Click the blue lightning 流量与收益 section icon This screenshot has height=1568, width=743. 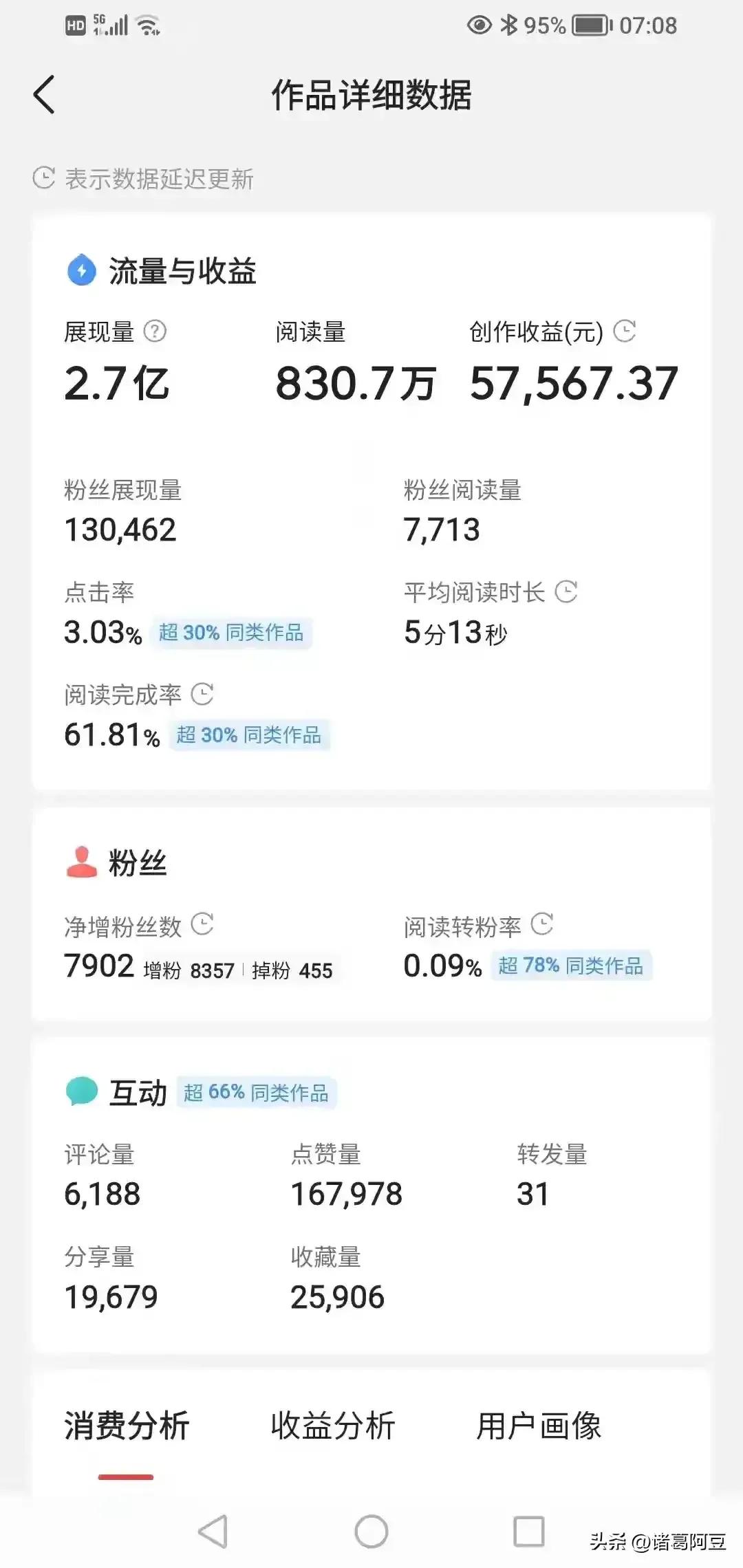coord(80,271)
